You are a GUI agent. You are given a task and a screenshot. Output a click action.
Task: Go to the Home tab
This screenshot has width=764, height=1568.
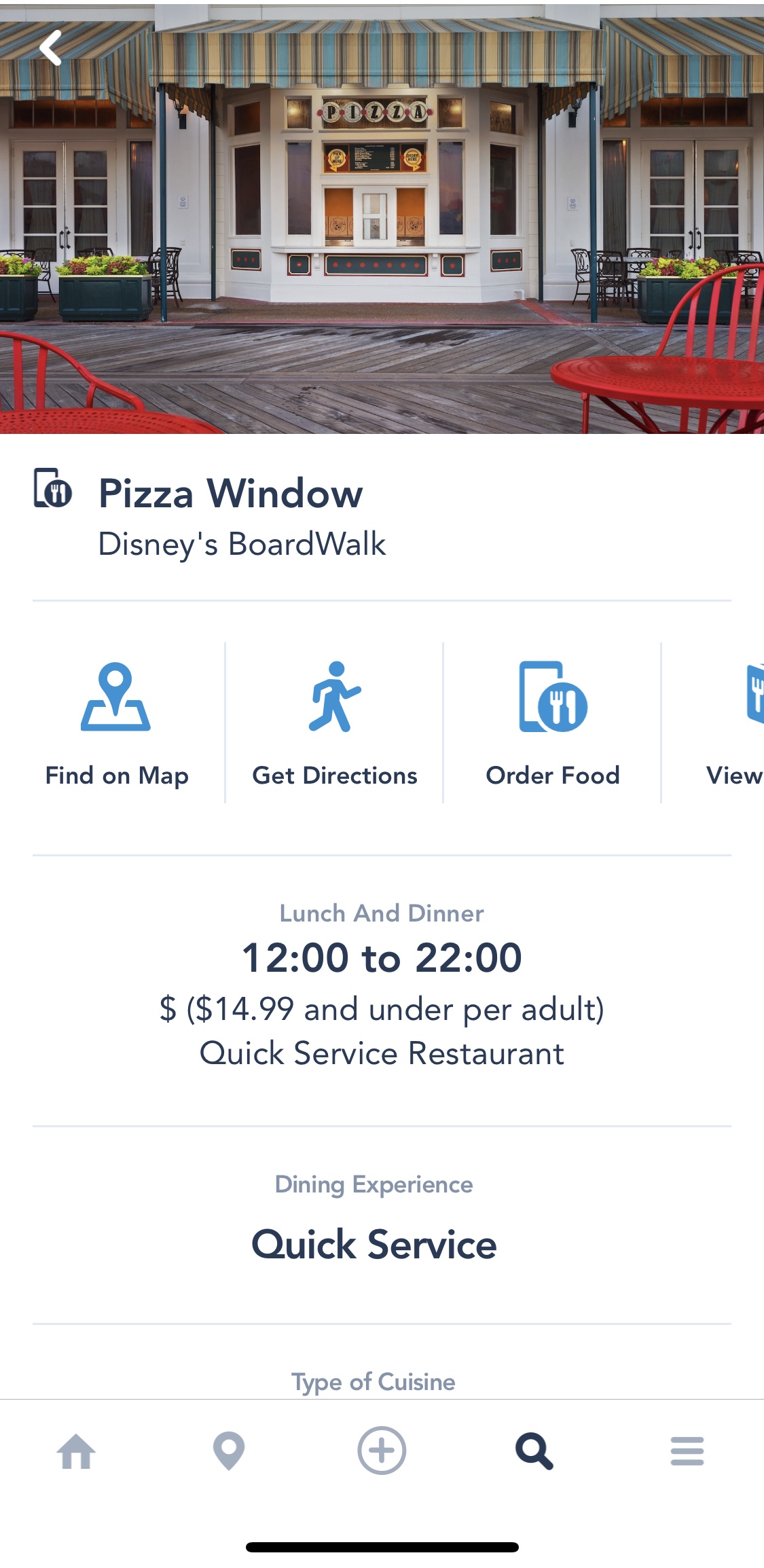76,1451
